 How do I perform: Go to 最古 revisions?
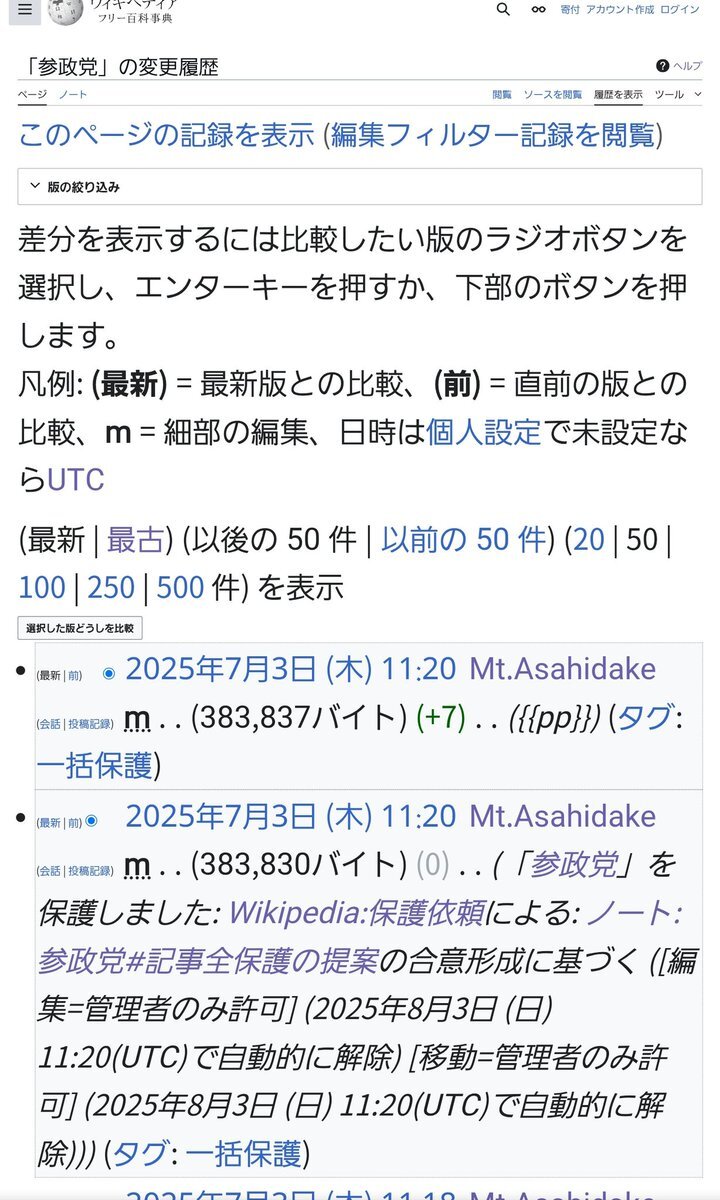tap(134, 540)
